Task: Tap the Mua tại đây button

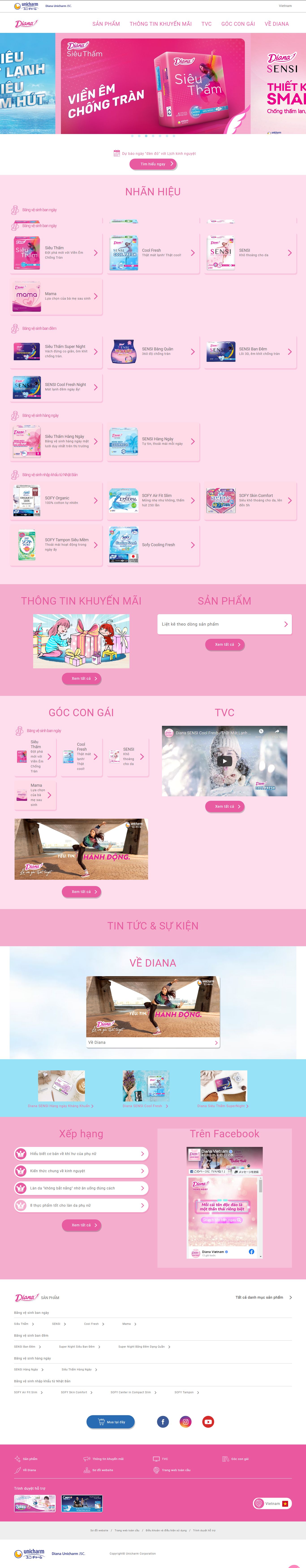Action: [110, 1422]
